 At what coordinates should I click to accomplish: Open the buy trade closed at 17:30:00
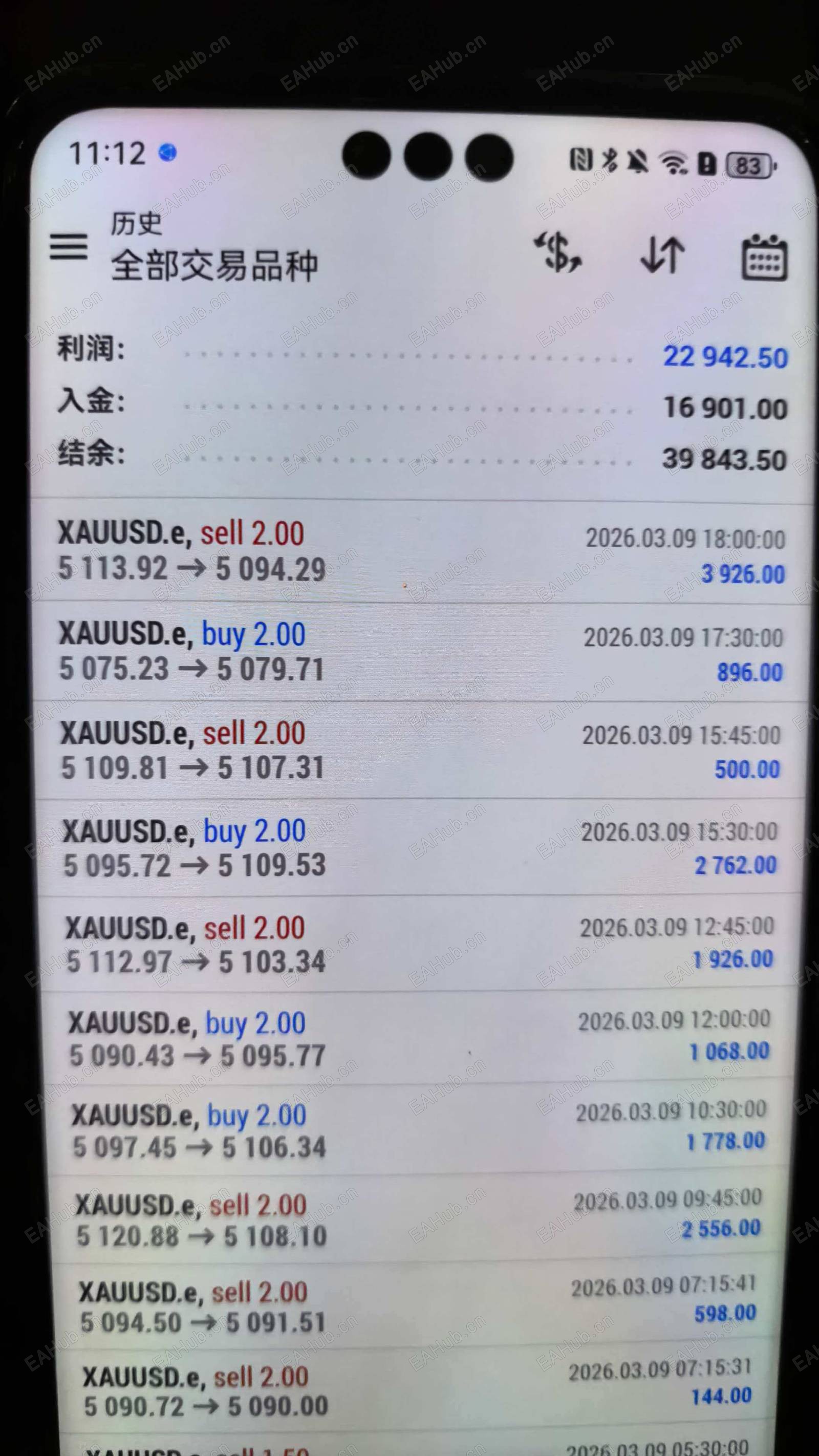pyautogui.click(x=418, y=652)
